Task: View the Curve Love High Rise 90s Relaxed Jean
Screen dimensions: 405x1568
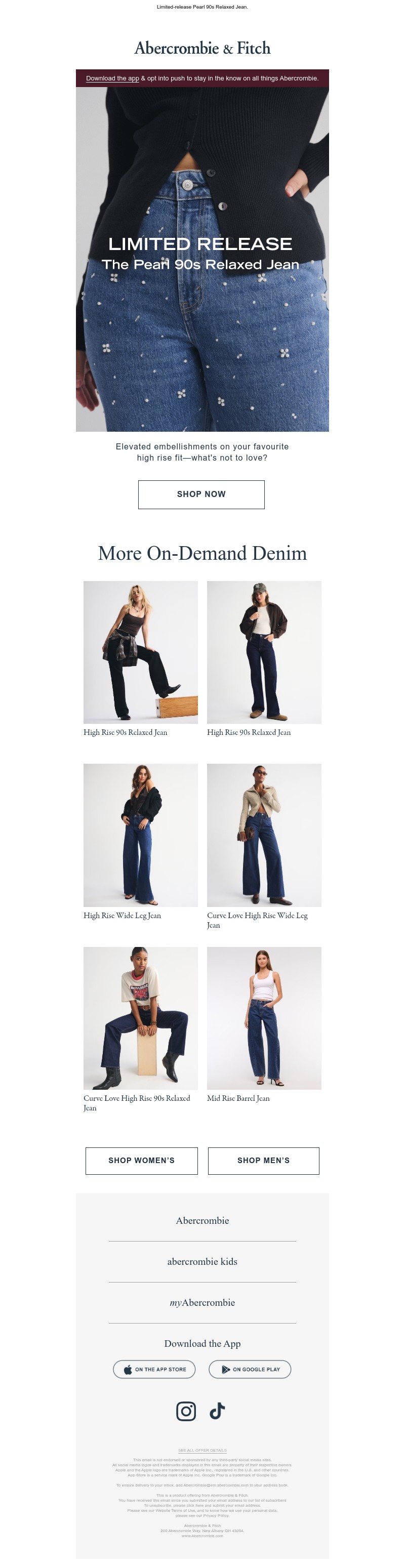Action: [x=141, y=1018]
